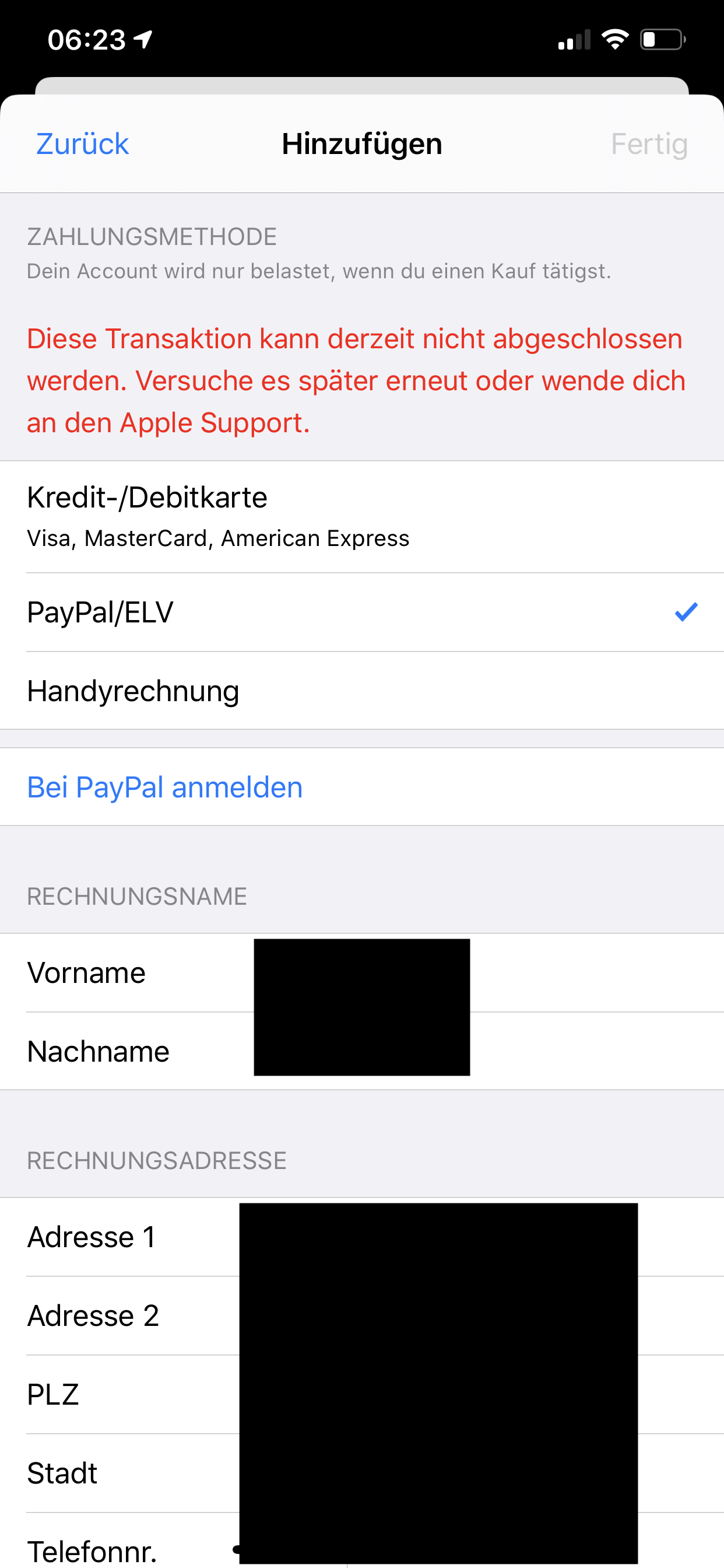Choose Handyrechnung as payment method
724x1568 pixels.
click(362, 690)
